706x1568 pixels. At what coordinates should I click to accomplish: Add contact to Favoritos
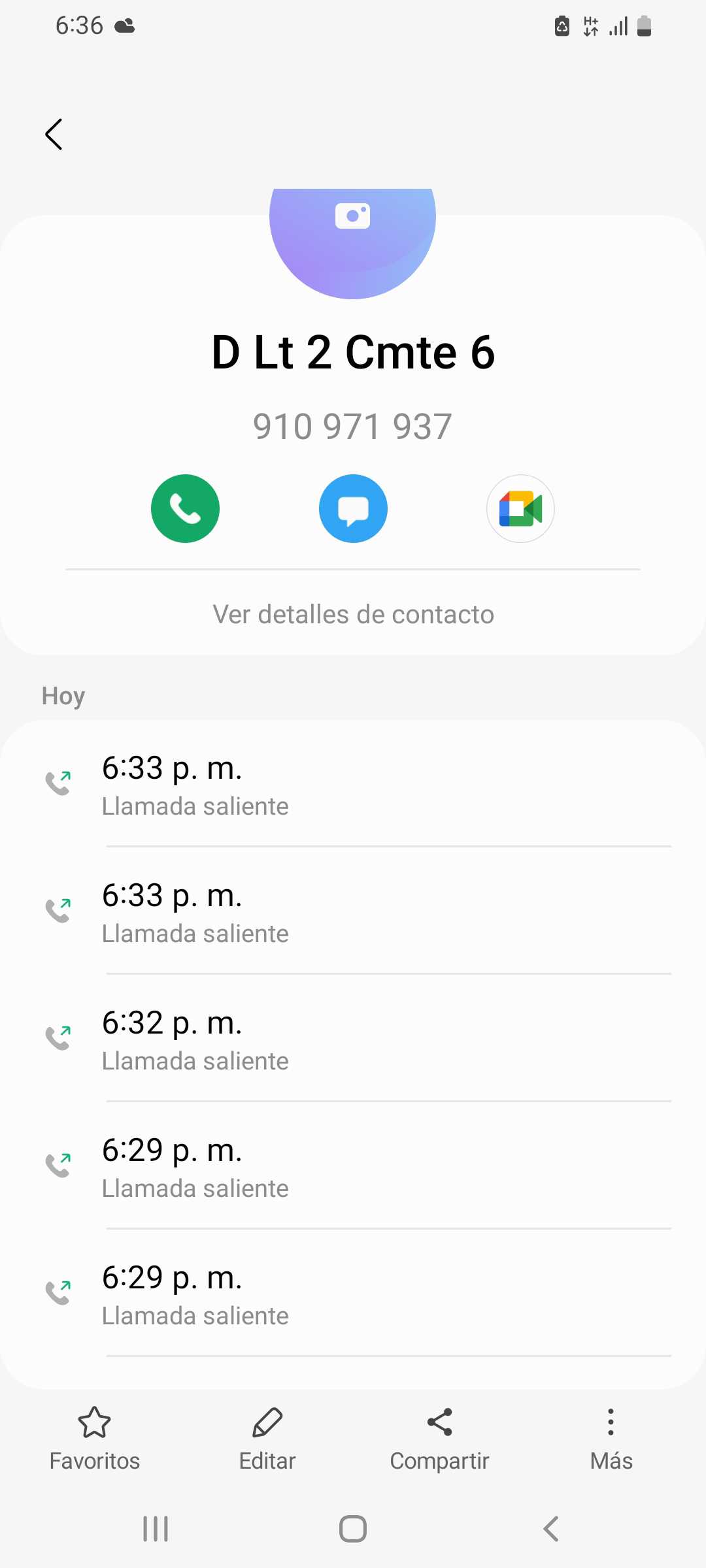coord(94,1437)
